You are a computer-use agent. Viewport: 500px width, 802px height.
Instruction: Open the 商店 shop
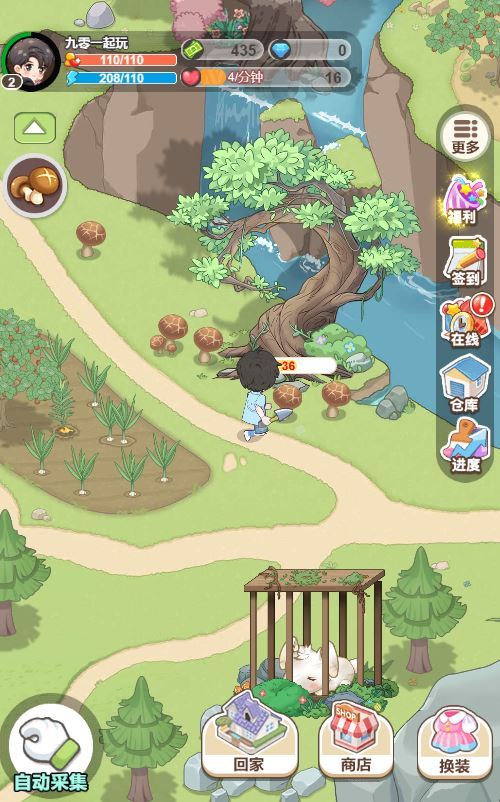(356, 739)
